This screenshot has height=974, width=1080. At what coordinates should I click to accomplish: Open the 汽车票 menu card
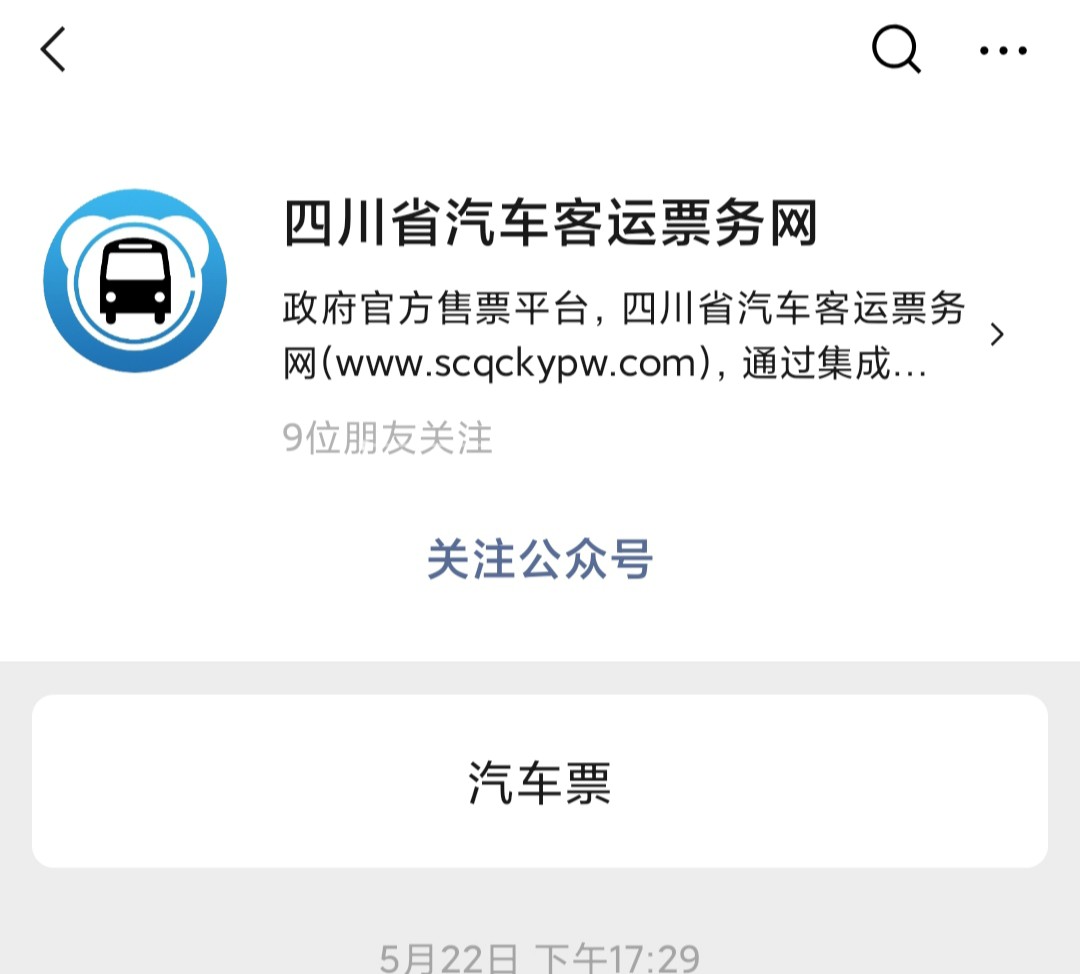pos(540,781)
